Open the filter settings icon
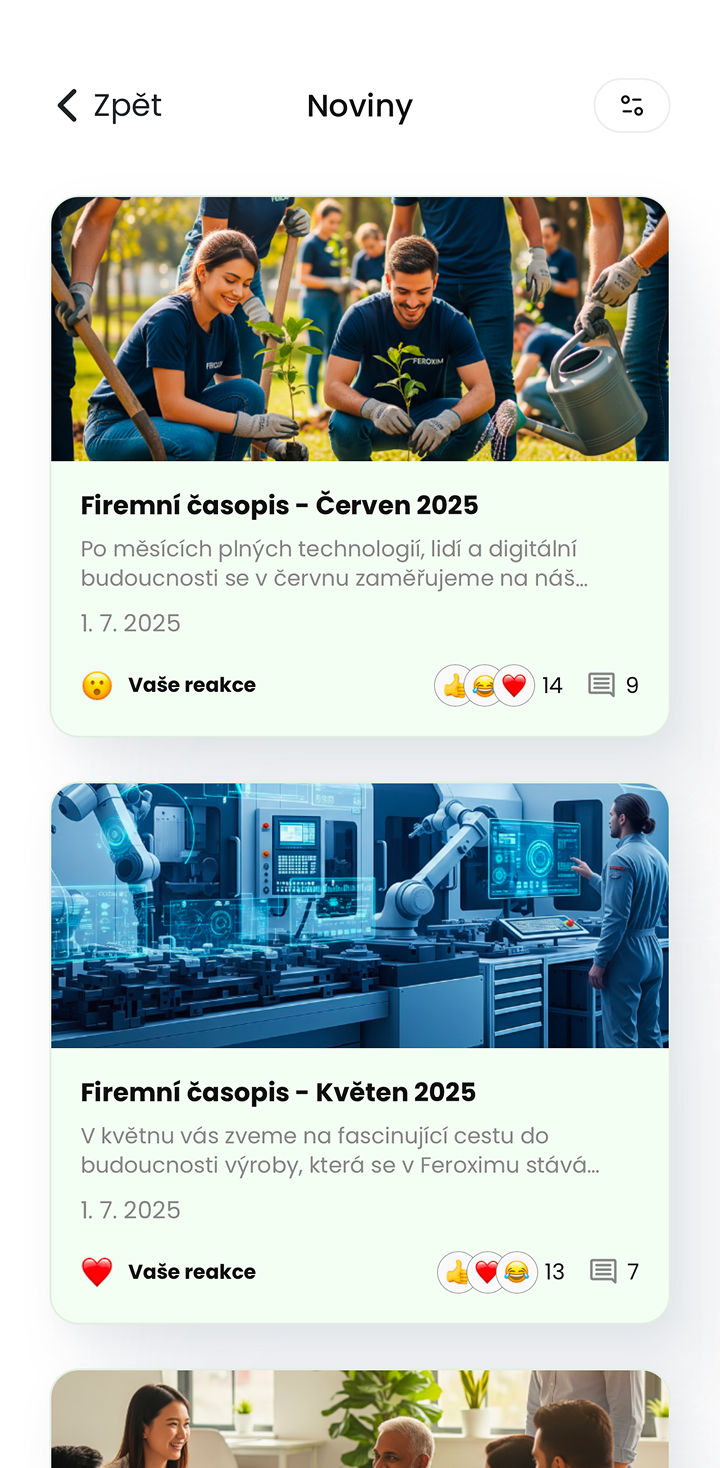Image resolution: width=720 pixels, height=1468 pixels. coord(631,106)
